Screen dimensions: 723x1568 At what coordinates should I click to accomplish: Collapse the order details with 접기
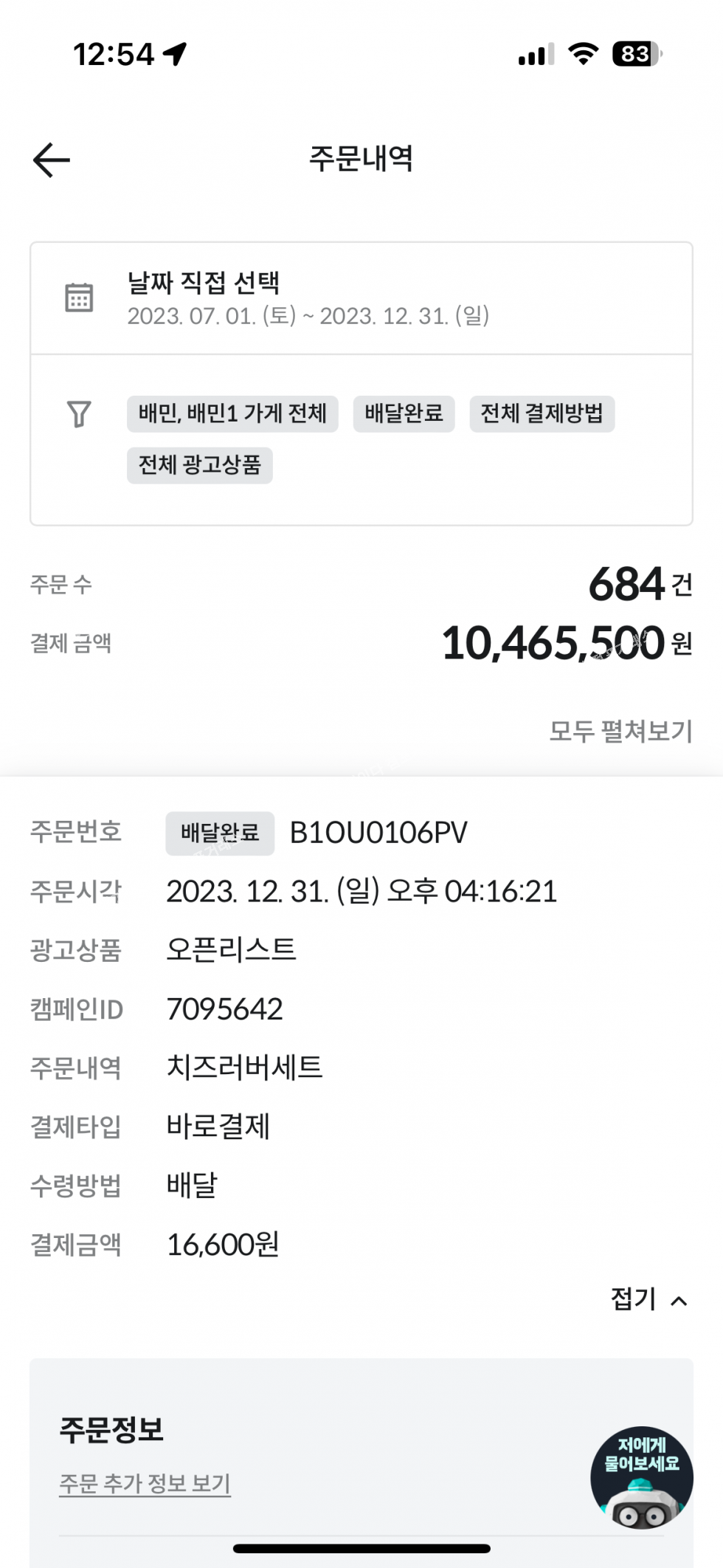click(648, 1299)
